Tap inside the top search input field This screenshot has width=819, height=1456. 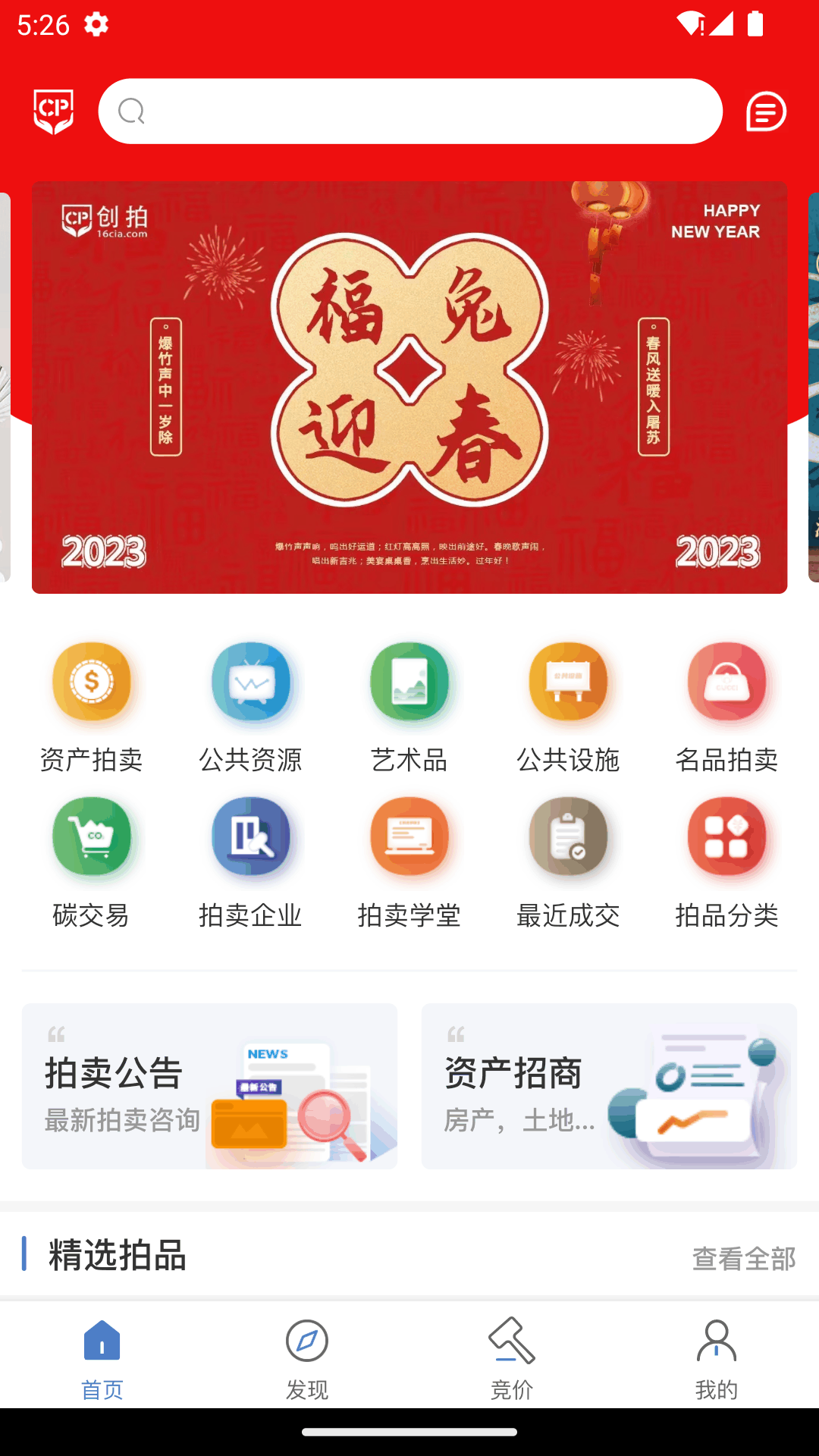(x=409, y=111)
